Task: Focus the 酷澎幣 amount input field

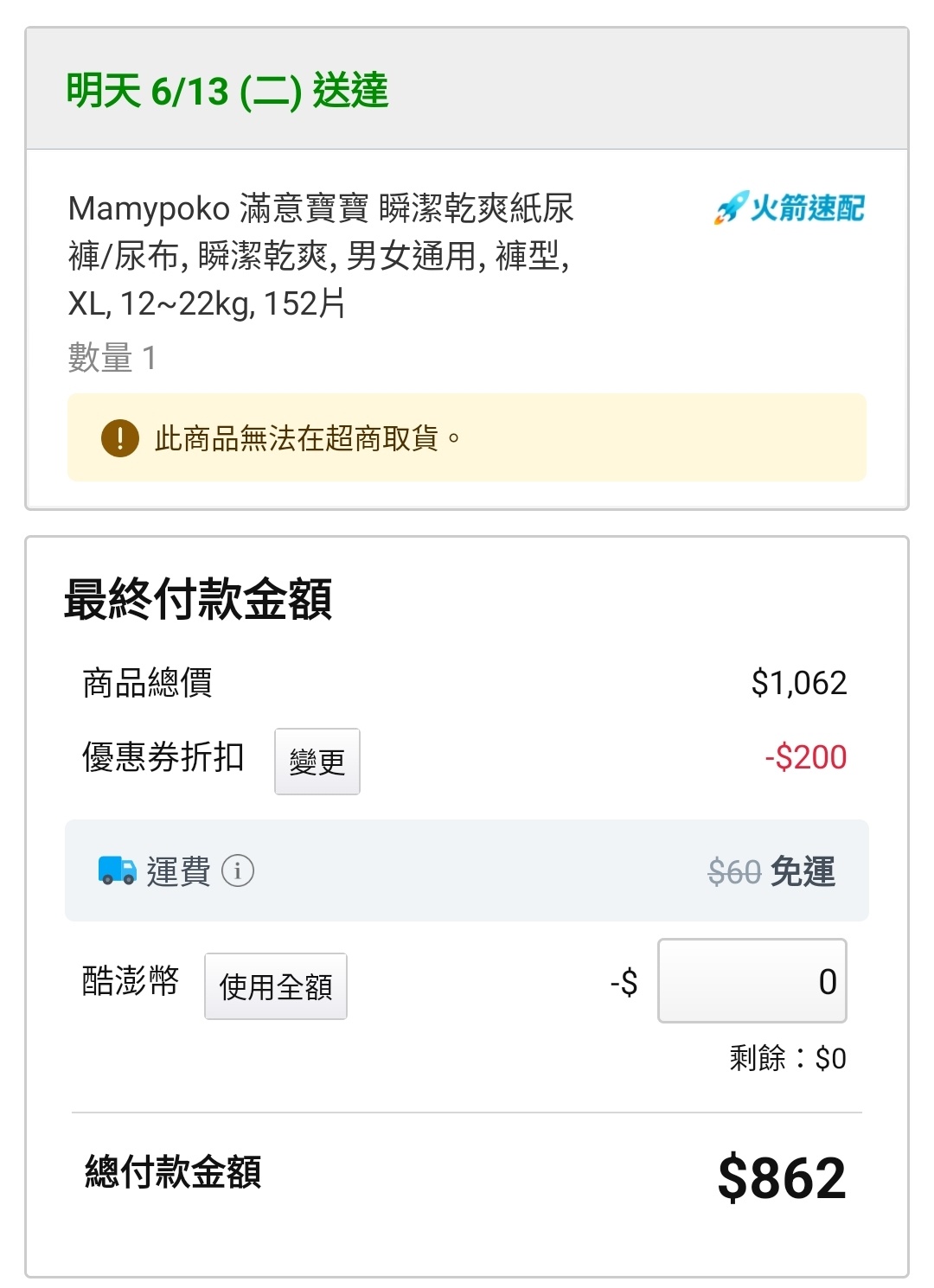Action: tap(752, 981)
